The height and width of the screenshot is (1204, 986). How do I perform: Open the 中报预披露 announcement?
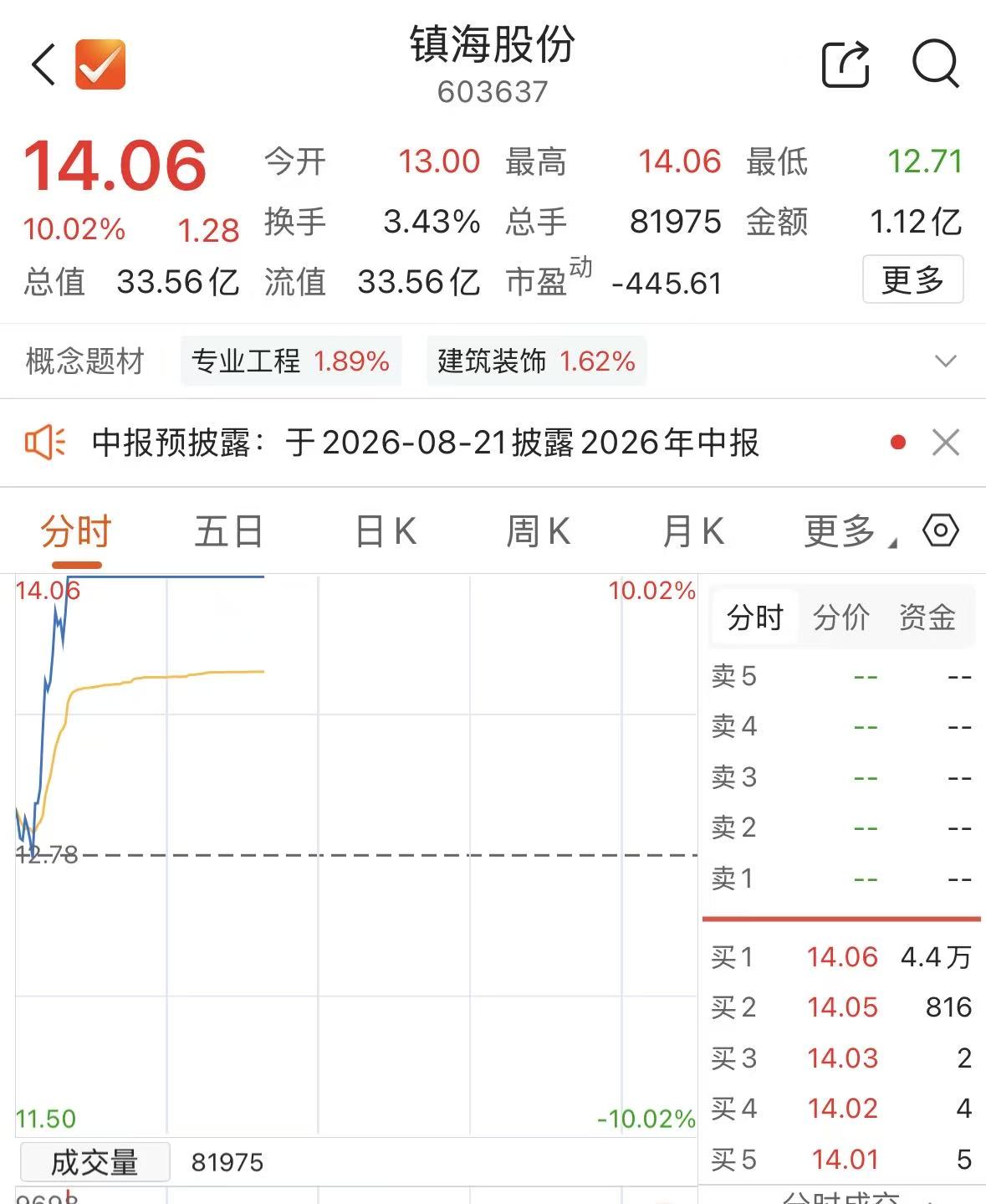pos(425,443)
